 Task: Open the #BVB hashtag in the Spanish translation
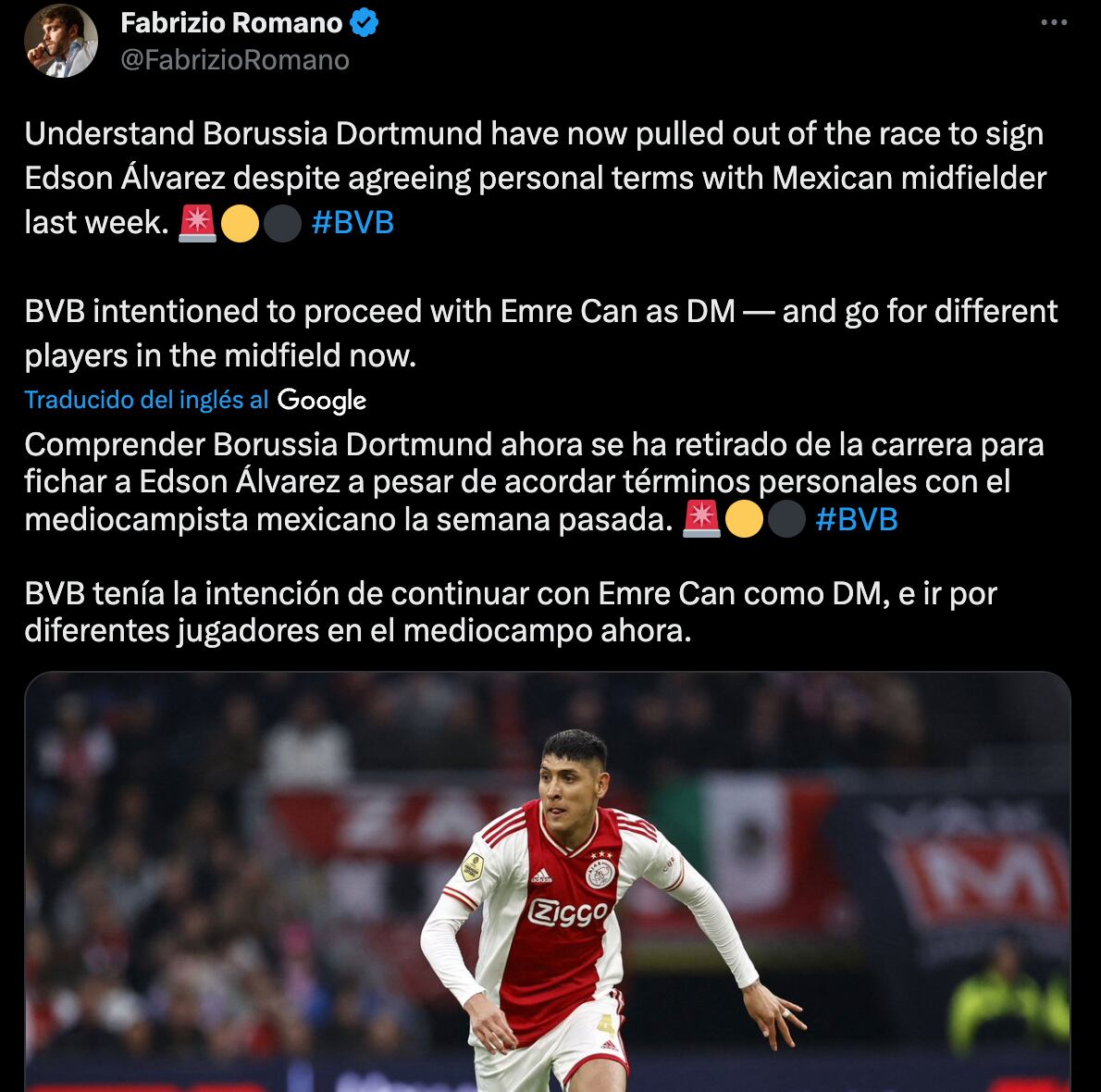coord(856,519)
